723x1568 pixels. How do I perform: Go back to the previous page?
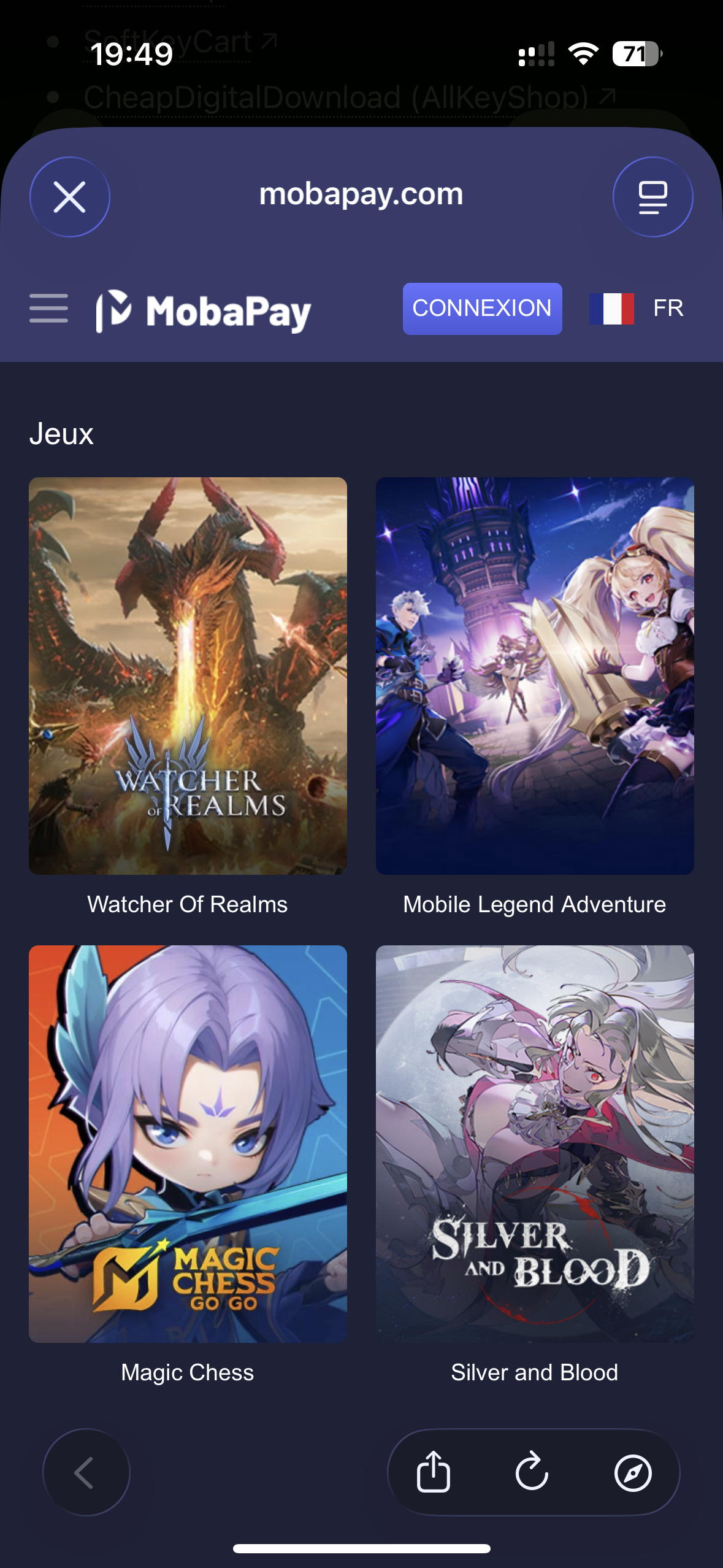tap(86, 1472)
